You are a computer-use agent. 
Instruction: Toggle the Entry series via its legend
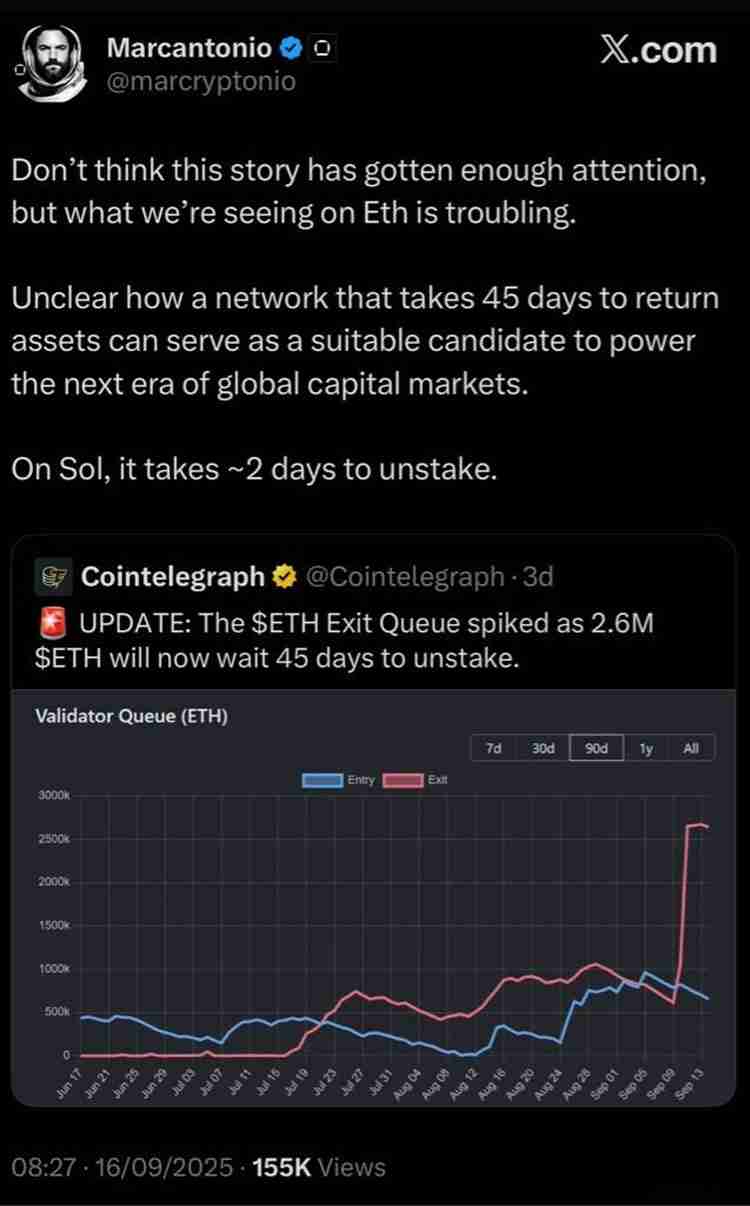point(361,779)
